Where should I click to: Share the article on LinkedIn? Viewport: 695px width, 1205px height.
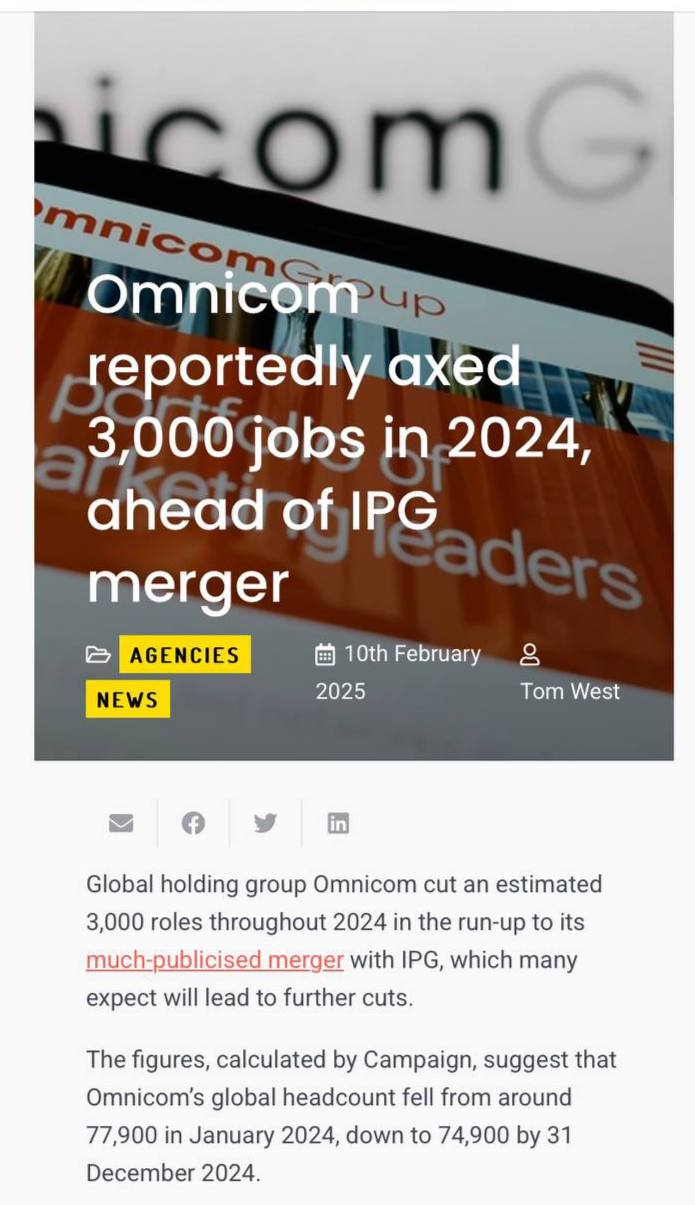[338, 823]
